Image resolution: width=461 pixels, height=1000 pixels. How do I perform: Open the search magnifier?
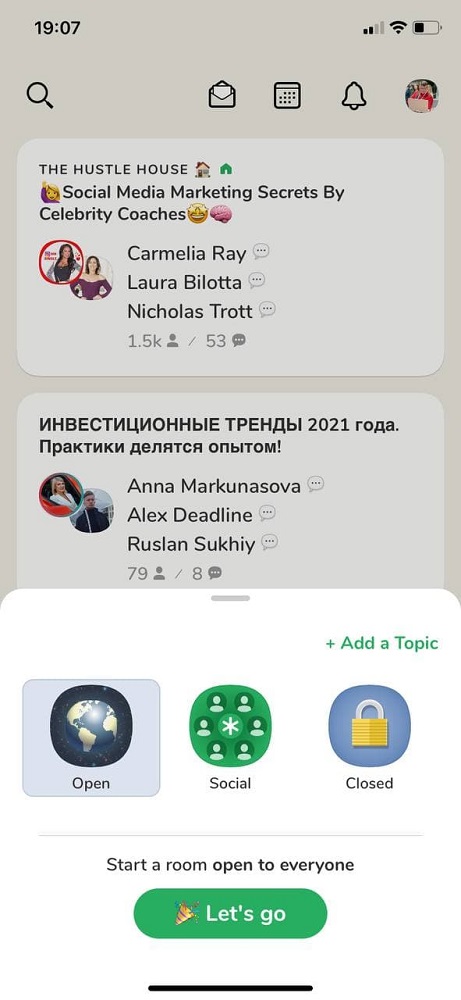pos(40,96)
